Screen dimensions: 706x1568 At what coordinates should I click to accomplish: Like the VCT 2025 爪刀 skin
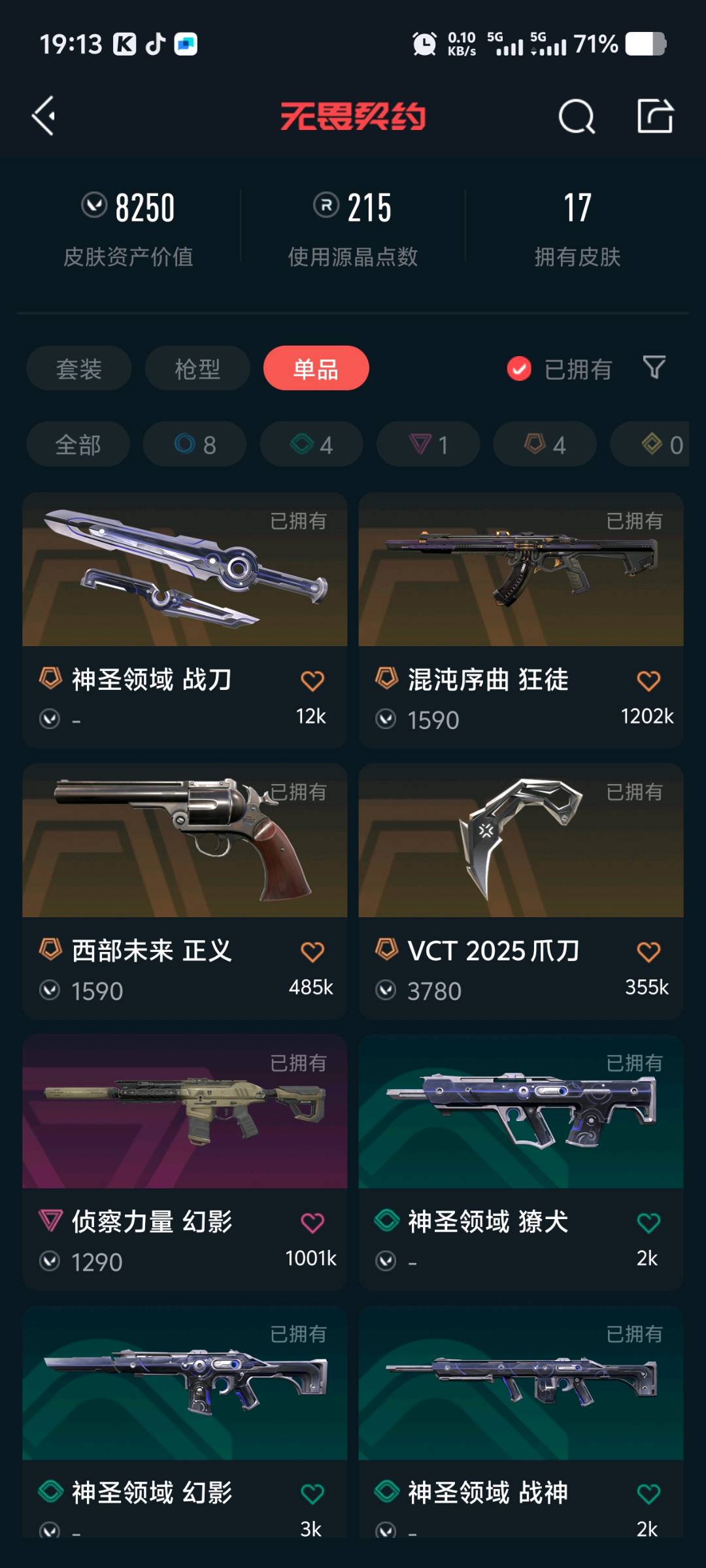[648, 952]
